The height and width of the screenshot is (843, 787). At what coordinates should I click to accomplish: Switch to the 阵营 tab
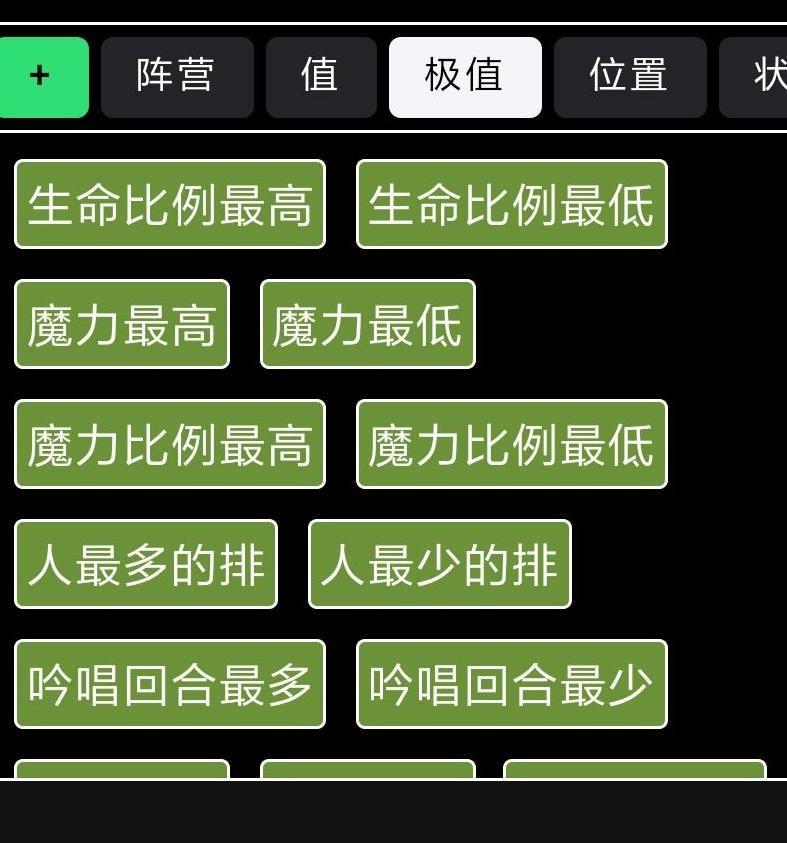[176, 77]
